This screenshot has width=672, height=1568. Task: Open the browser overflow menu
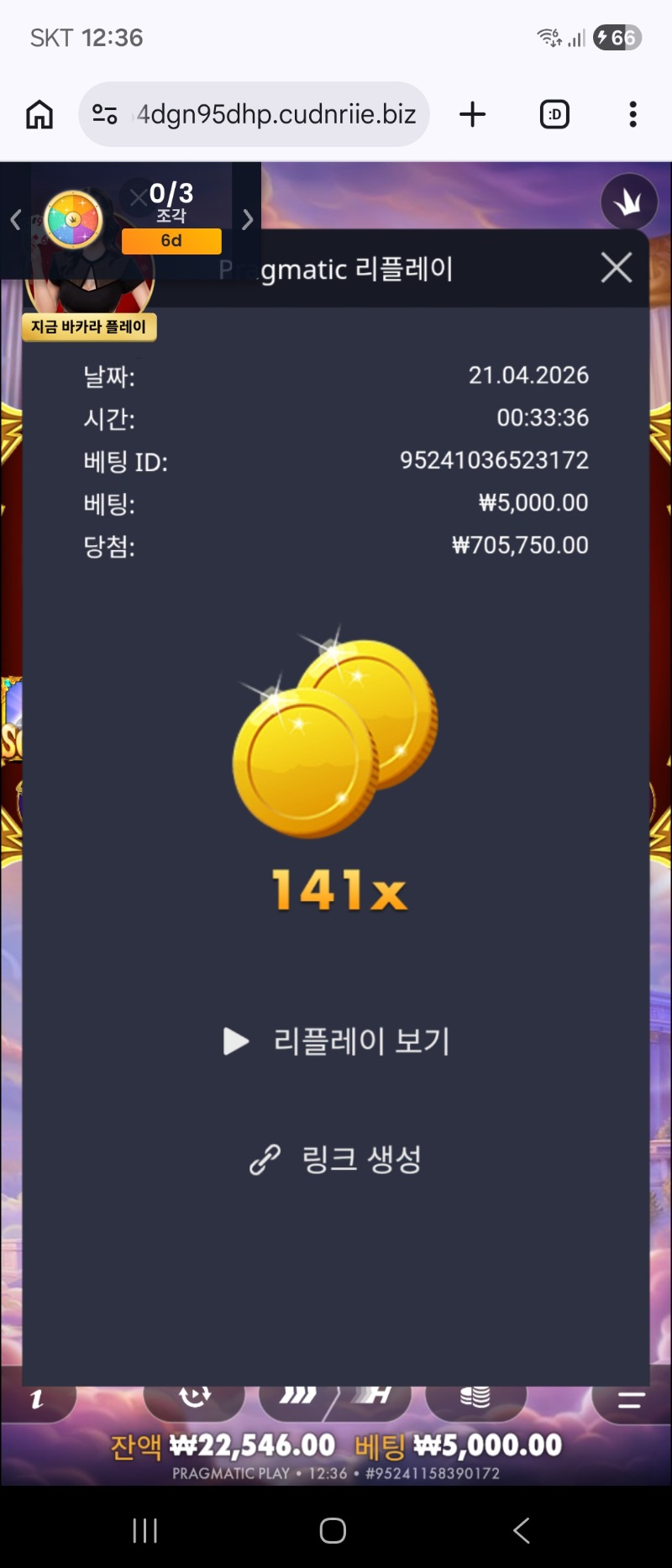[633, 114]
